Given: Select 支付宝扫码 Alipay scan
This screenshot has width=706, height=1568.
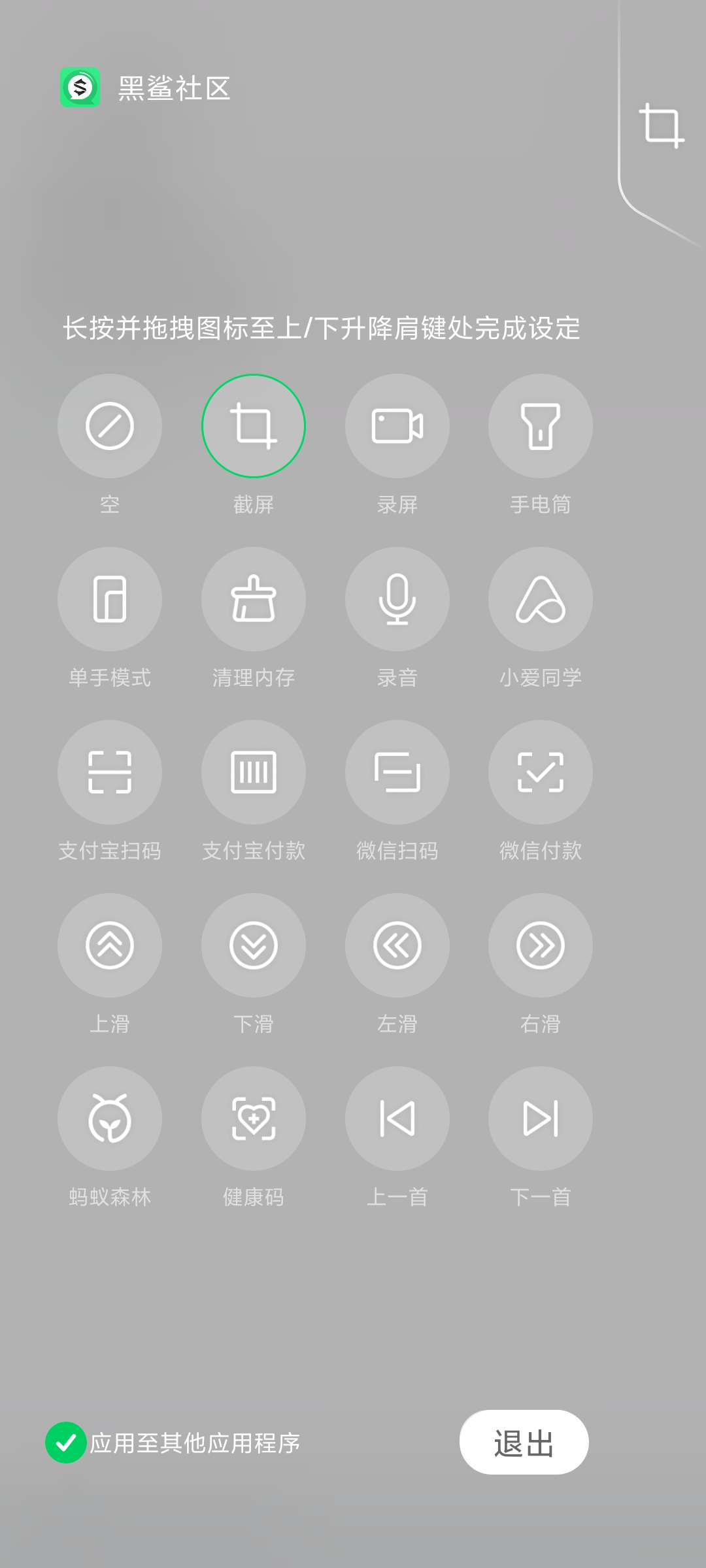Looking at the screenshot, I should 110,772.
